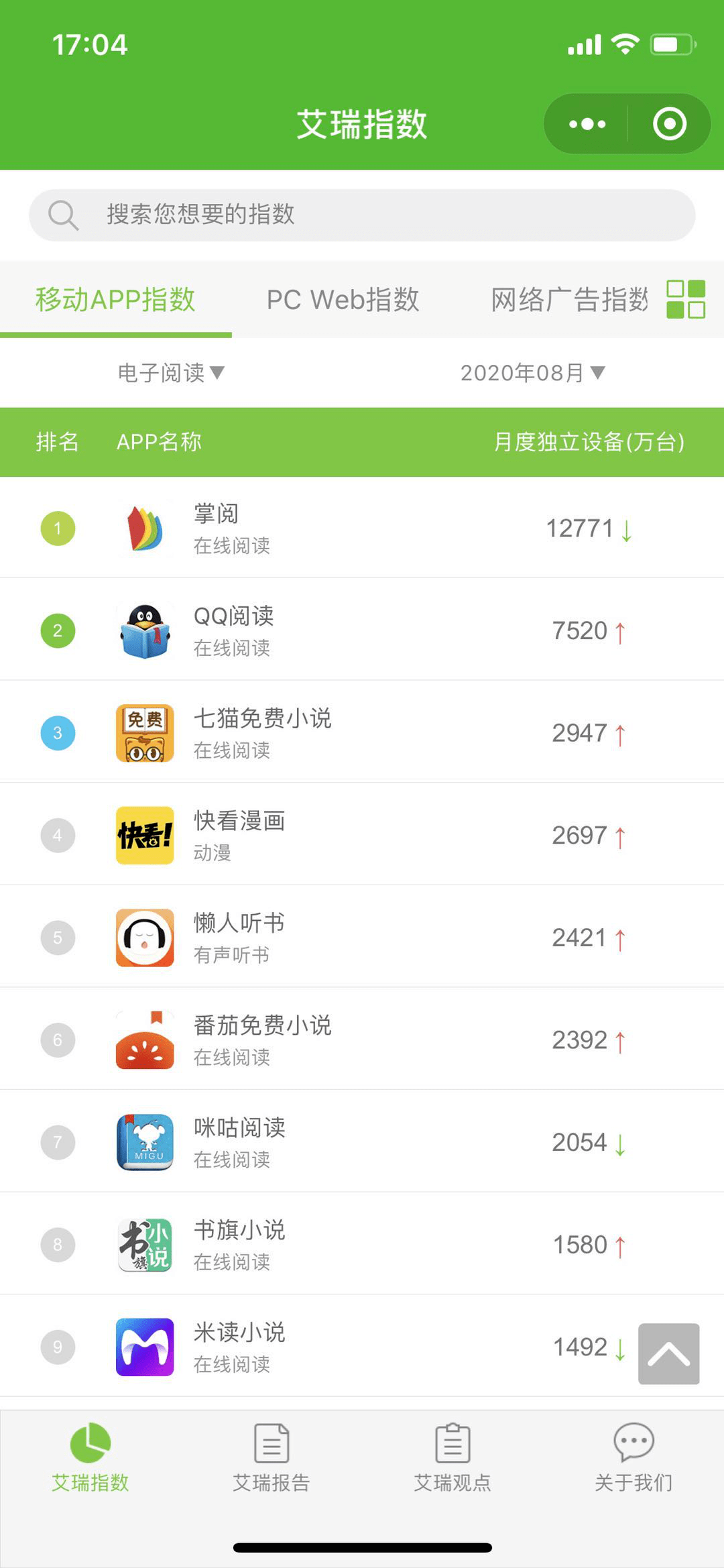724x1568 pixels.
Task: Open the 咪咕阅读 ranking row
Action: tap(362, 1142)
